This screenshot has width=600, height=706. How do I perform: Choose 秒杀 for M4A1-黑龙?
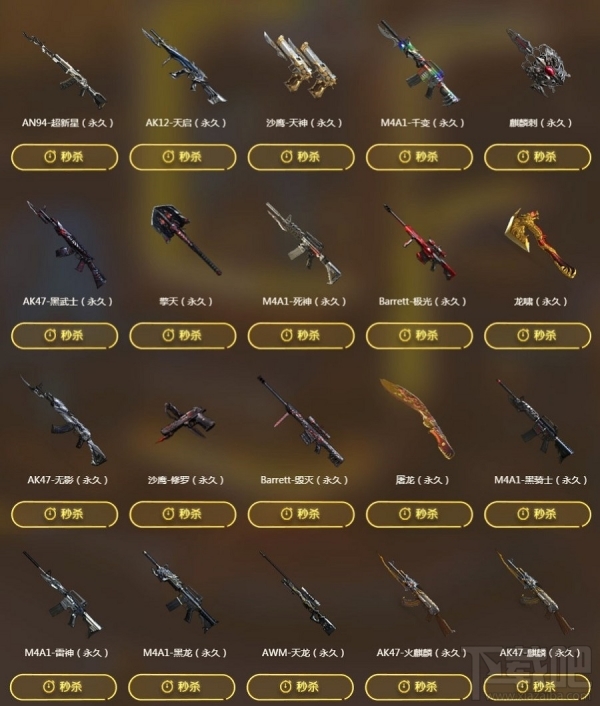pos(183,688)
